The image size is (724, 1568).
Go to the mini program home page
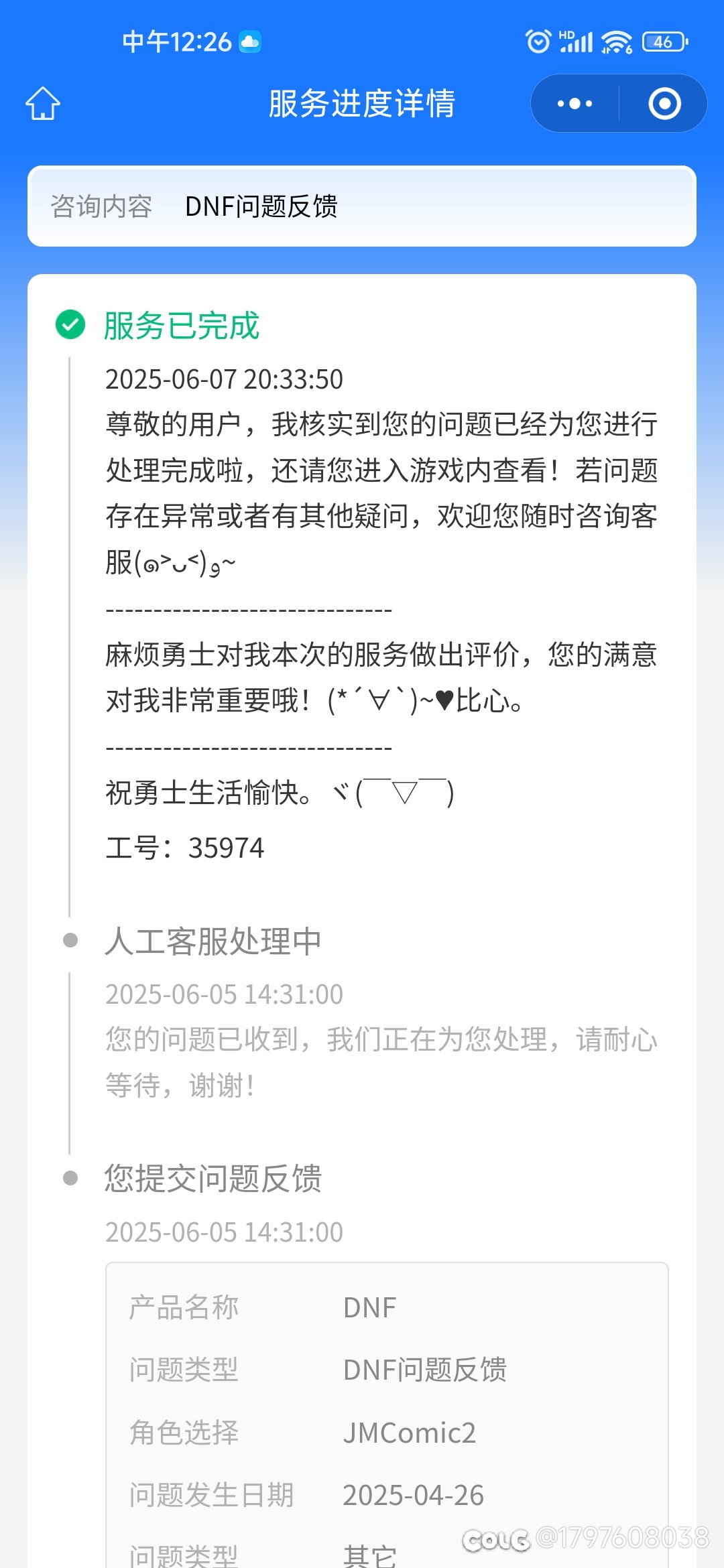(43, 104)
